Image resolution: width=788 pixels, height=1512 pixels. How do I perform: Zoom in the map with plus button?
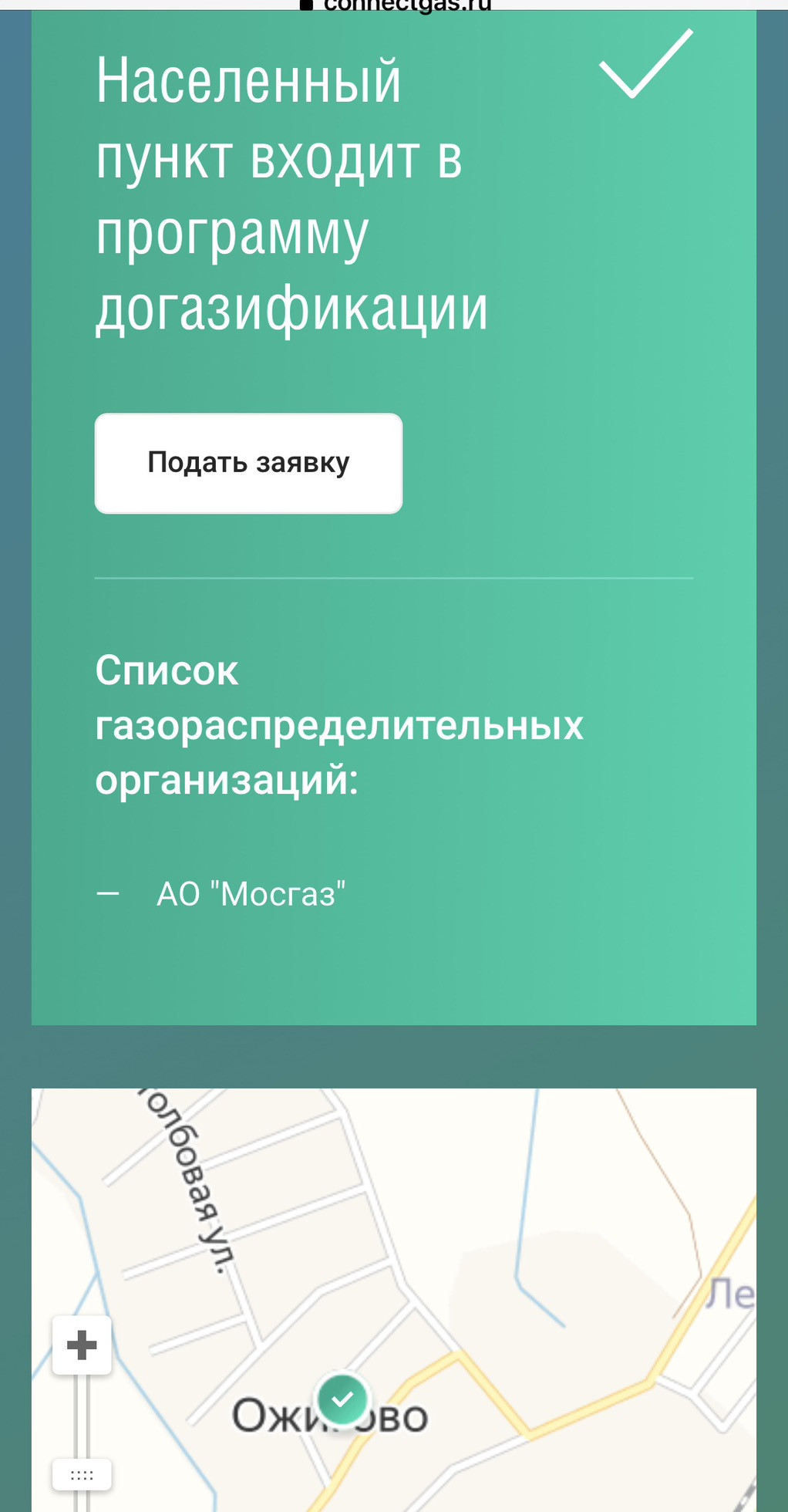(x=82, y=1346)
